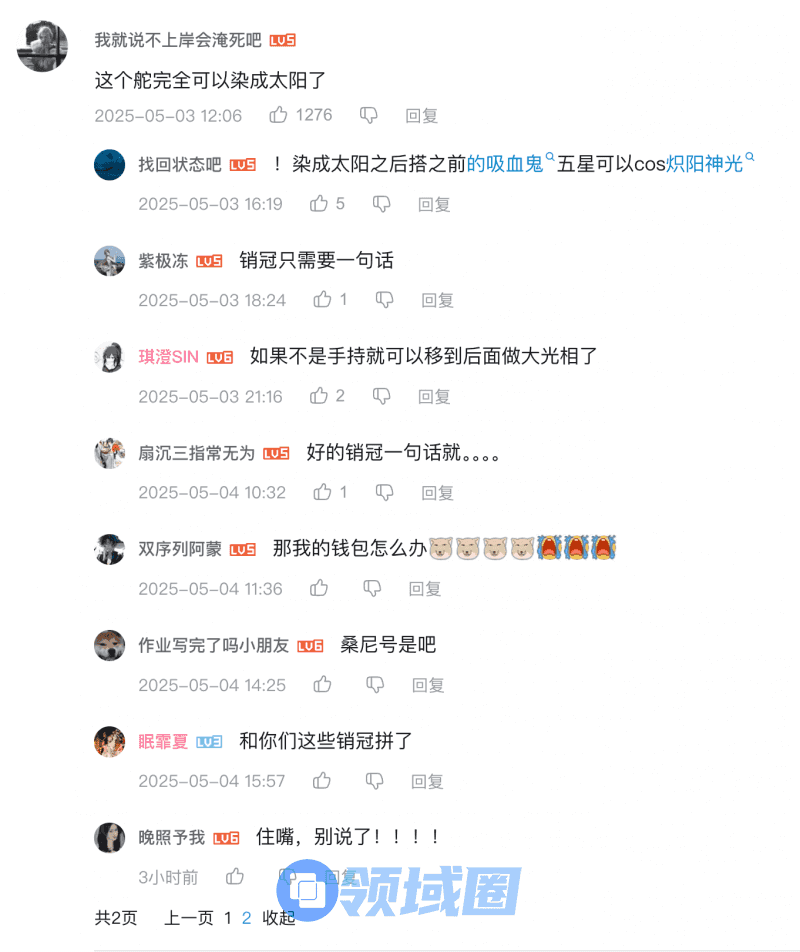The height and width of the screenshot is (952, 800).
Task: Collapse the replies with 收起
Action: click(279, 917)
